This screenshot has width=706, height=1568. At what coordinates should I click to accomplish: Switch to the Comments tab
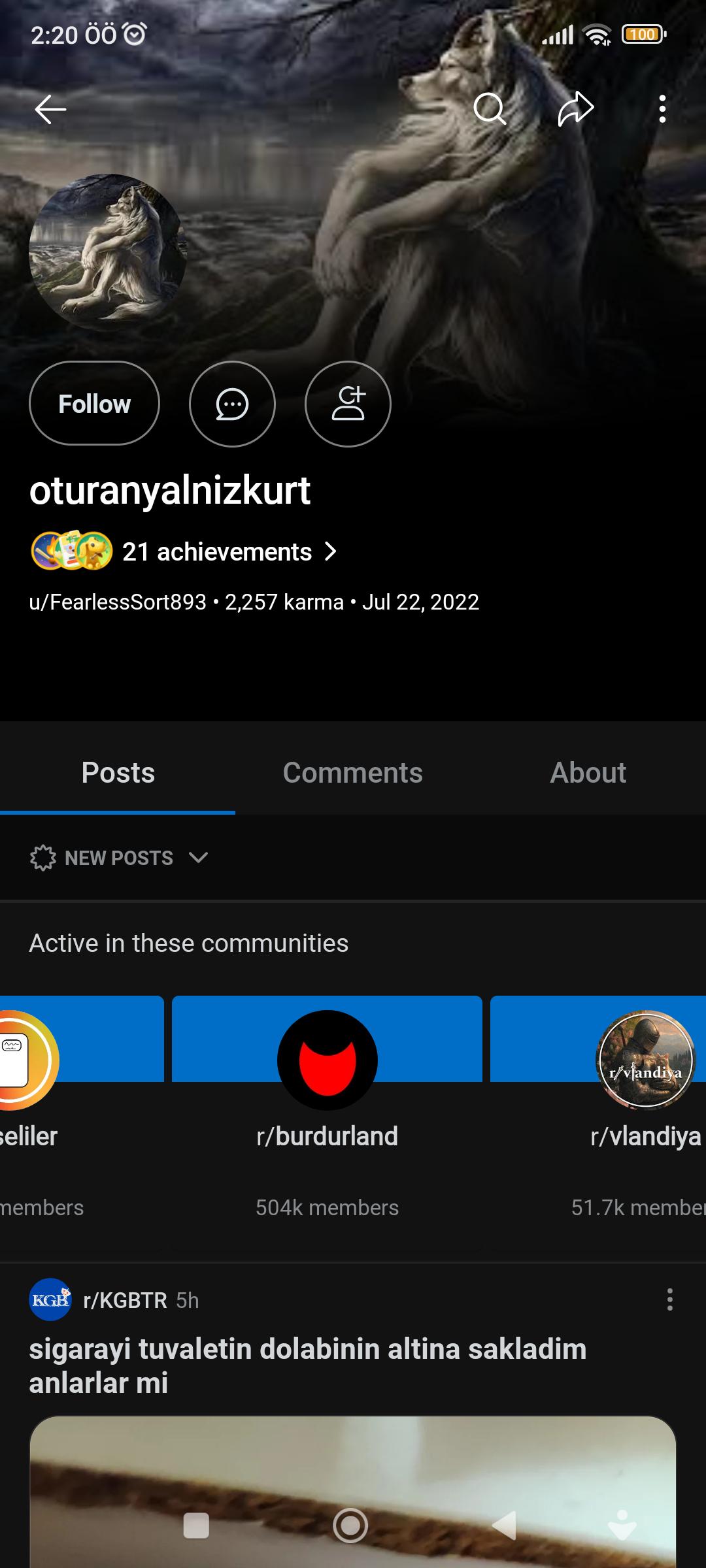(x=352, y=773)
